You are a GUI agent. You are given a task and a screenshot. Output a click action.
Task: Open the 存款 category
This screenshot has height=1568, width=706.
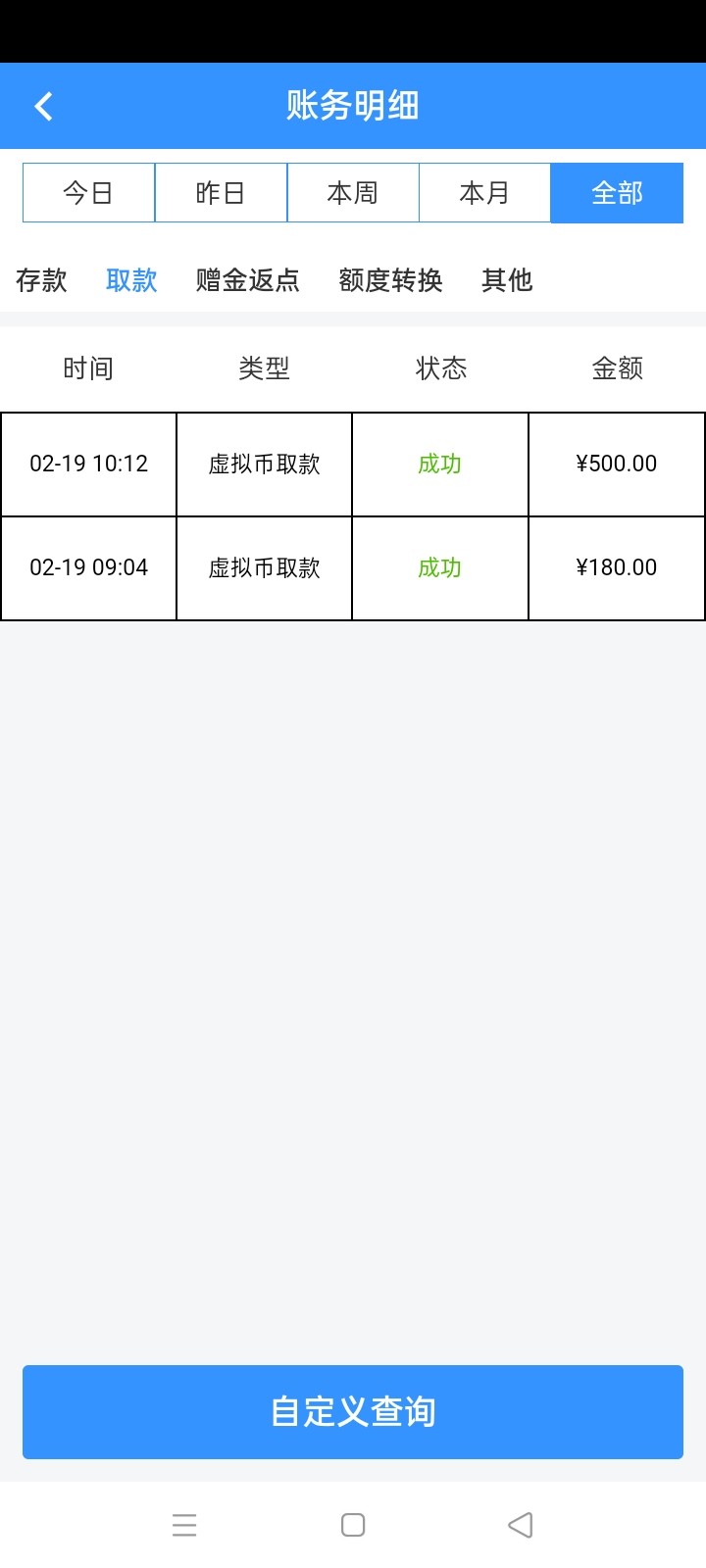tap(41, 280)
